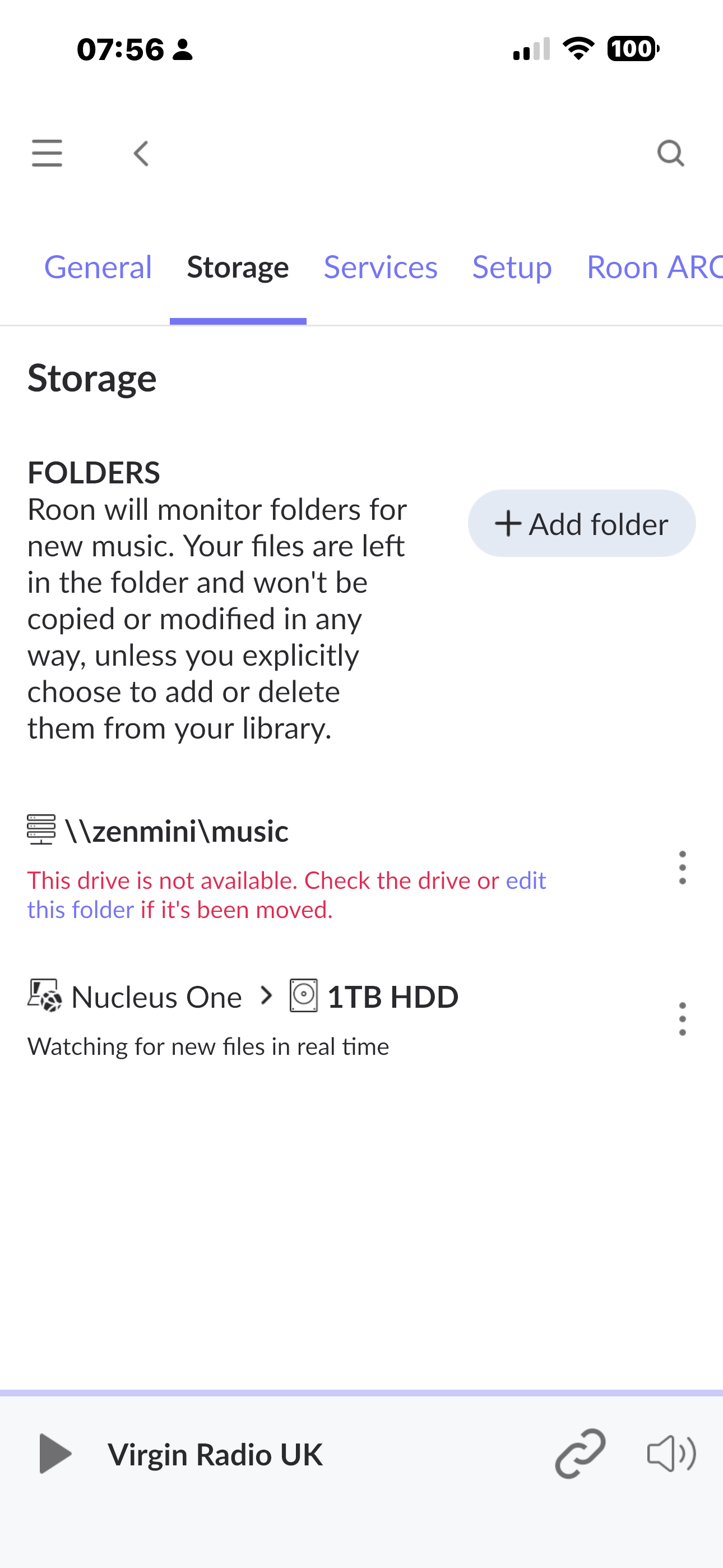The height and width of the screenshot is (1568, 723).
Task: Tap the Add folder button
Action: pyautogui.click(x=581, y=523)
